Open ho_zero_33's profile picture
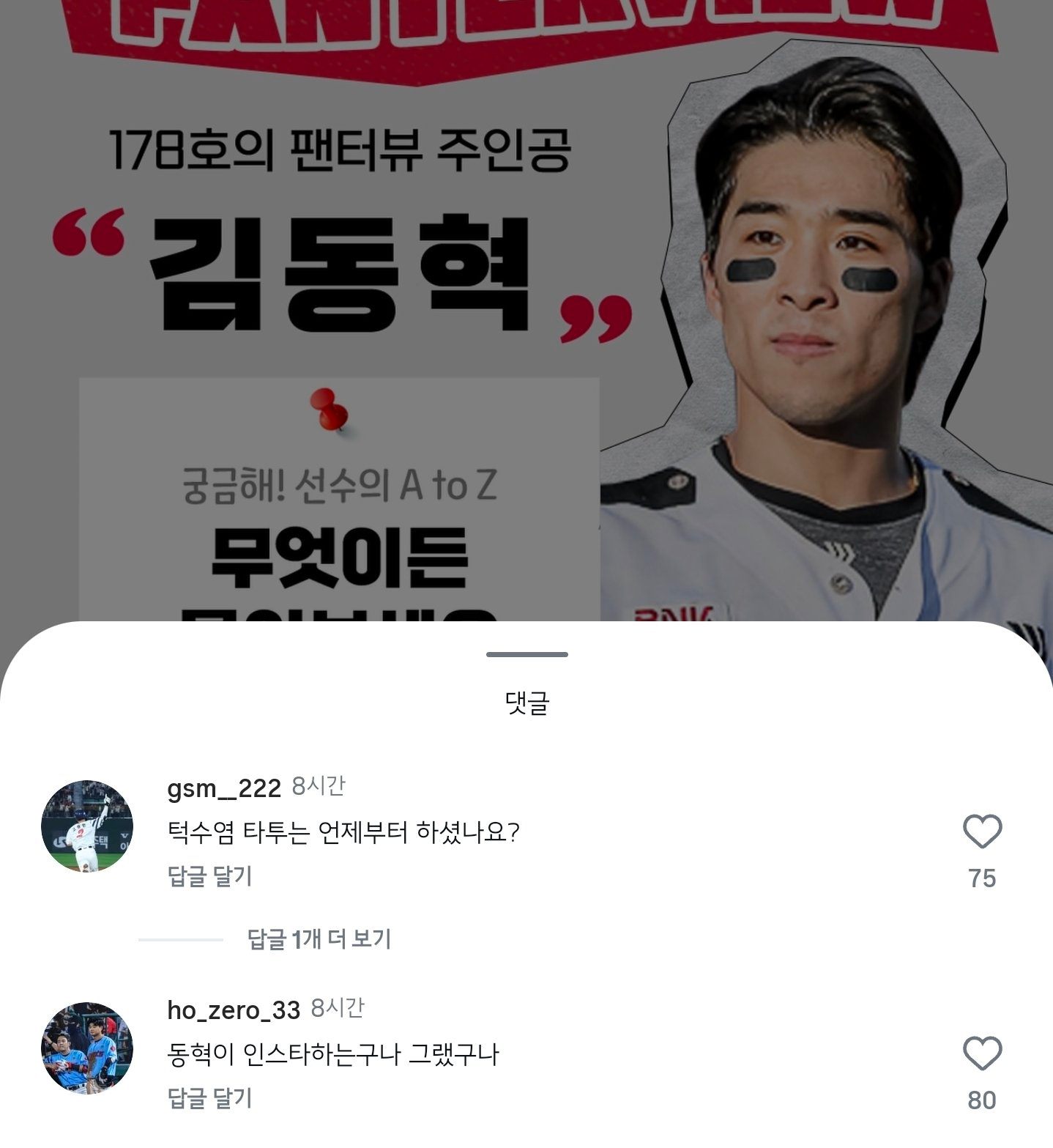This screenshot has width=1053, height=1148. coord(87,1048)
